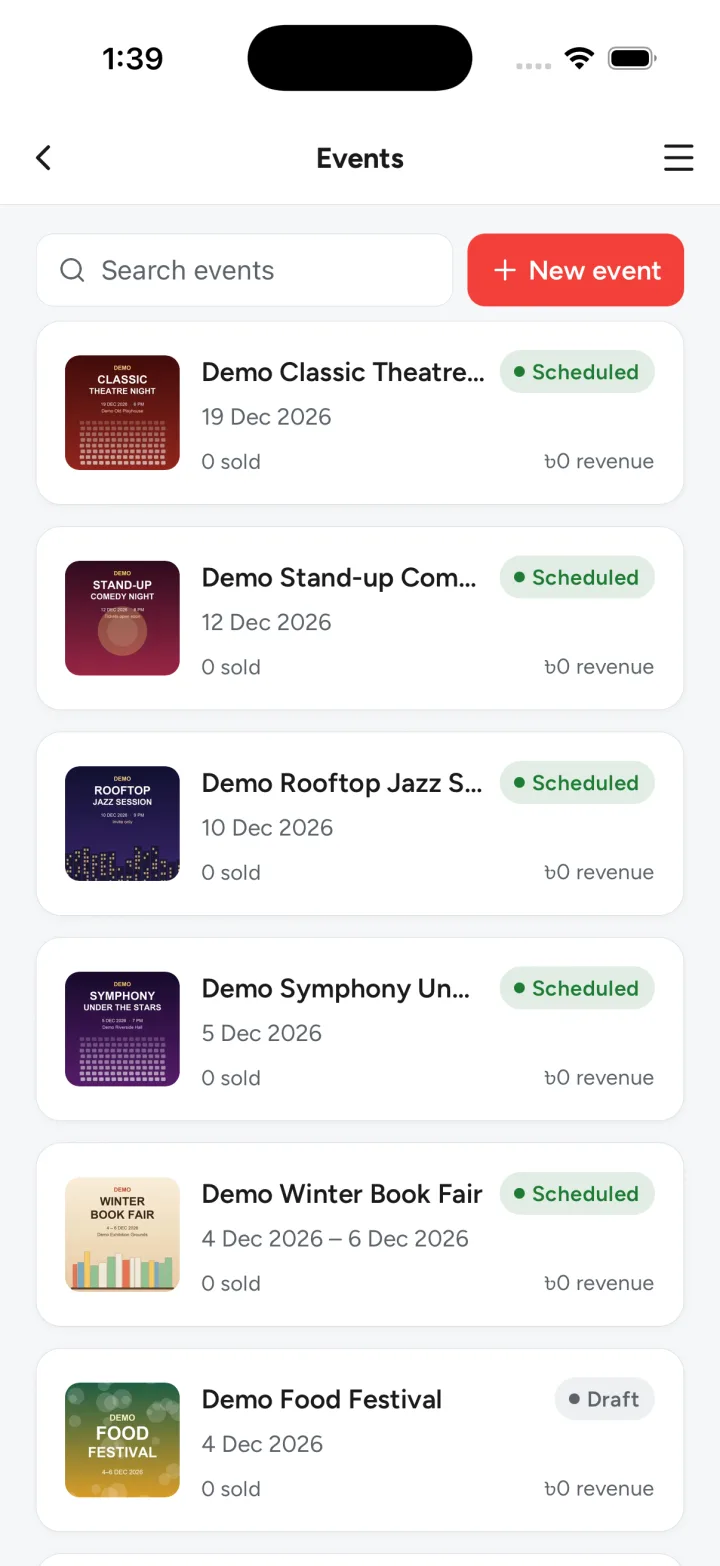Create a new event

575,270
